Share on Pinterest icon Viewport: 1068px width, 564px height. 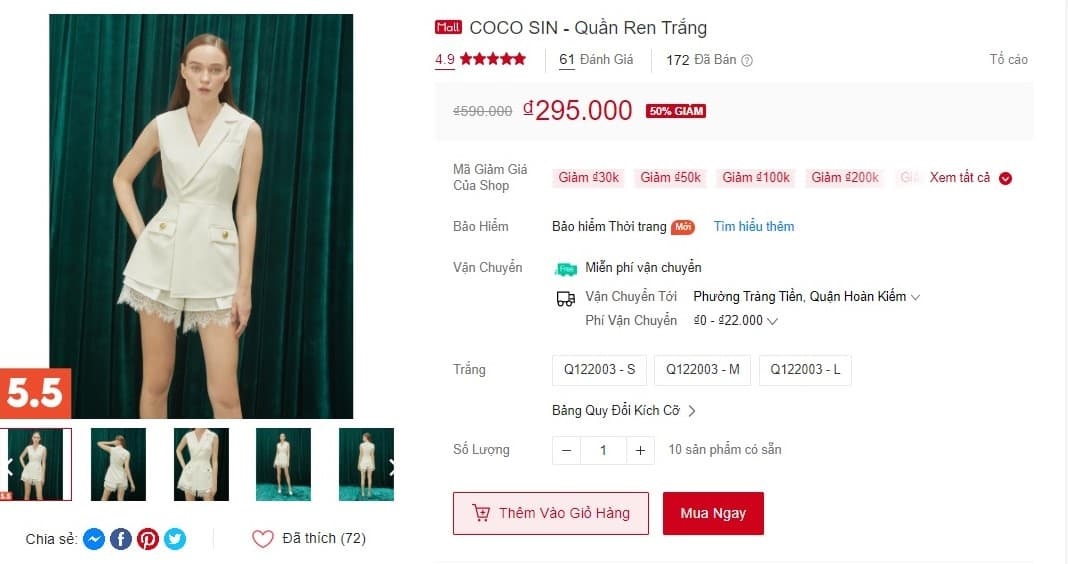[x=148, y=539]
